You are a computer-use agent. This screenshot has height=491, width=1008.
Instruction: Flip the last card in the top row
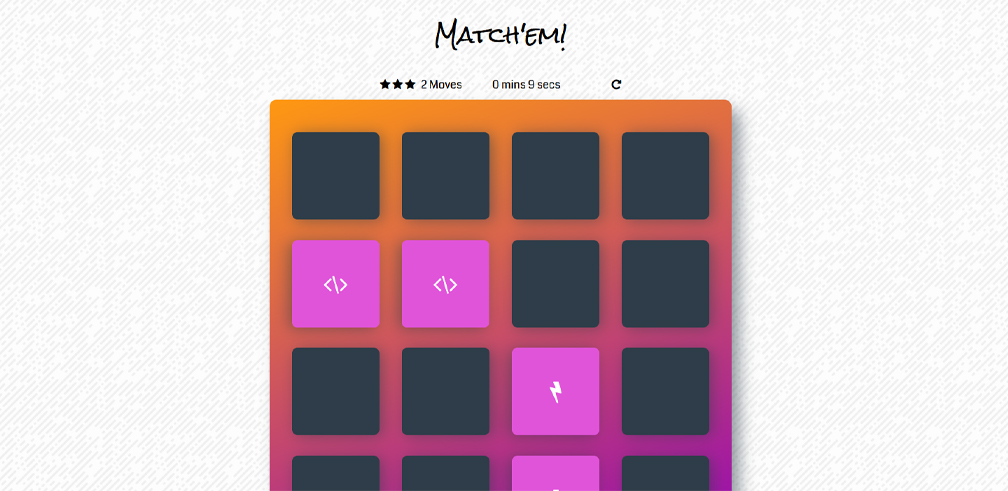665,176
